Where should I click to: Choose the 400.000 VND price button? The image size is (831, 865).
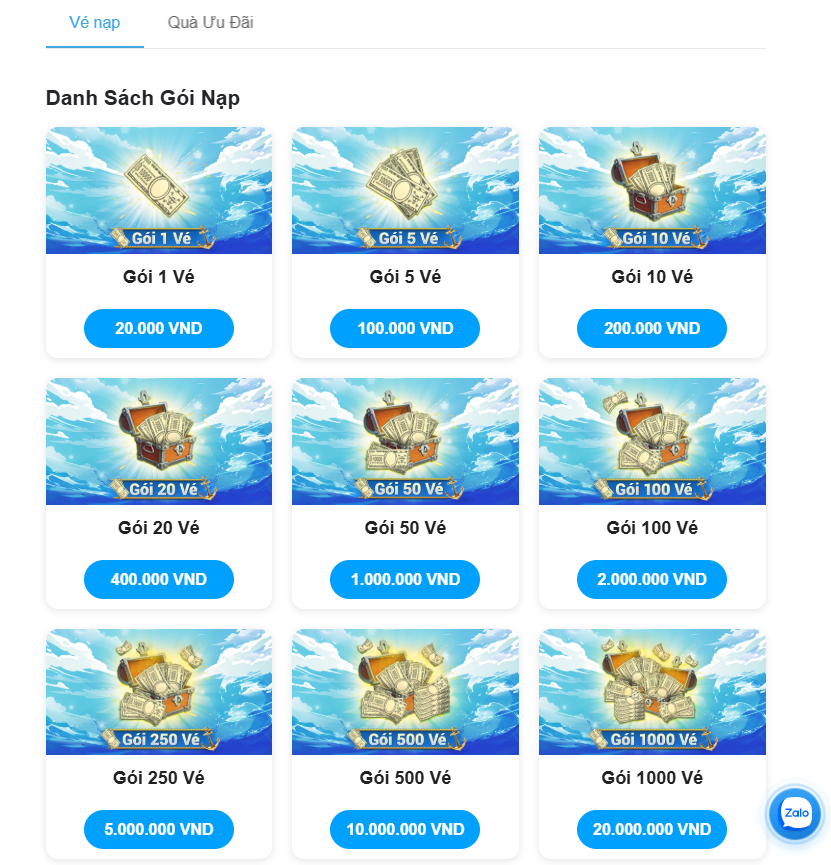click(x=159, y=579)
